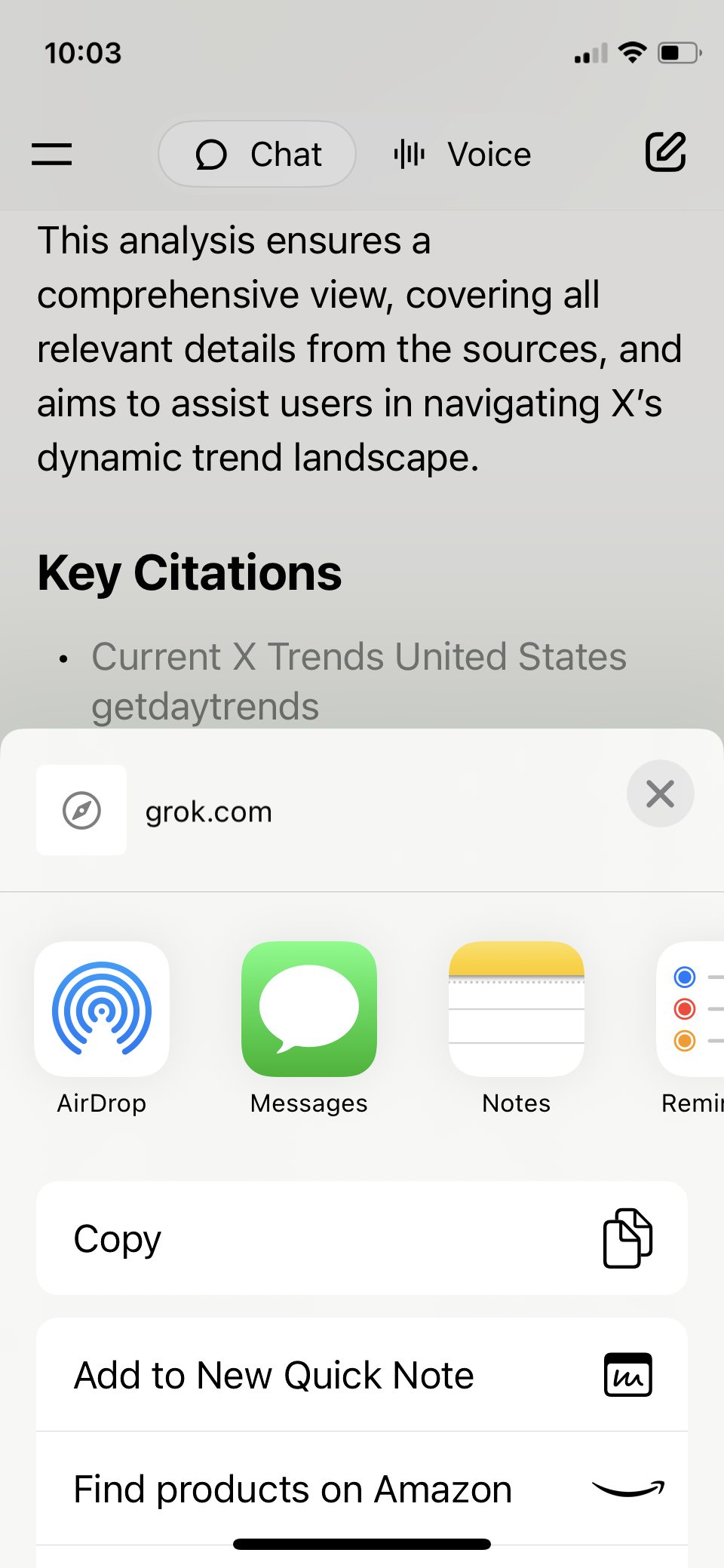Choose Find products on Amazon
This screenshot has height=1568, width=724.
coord(362,1489)
